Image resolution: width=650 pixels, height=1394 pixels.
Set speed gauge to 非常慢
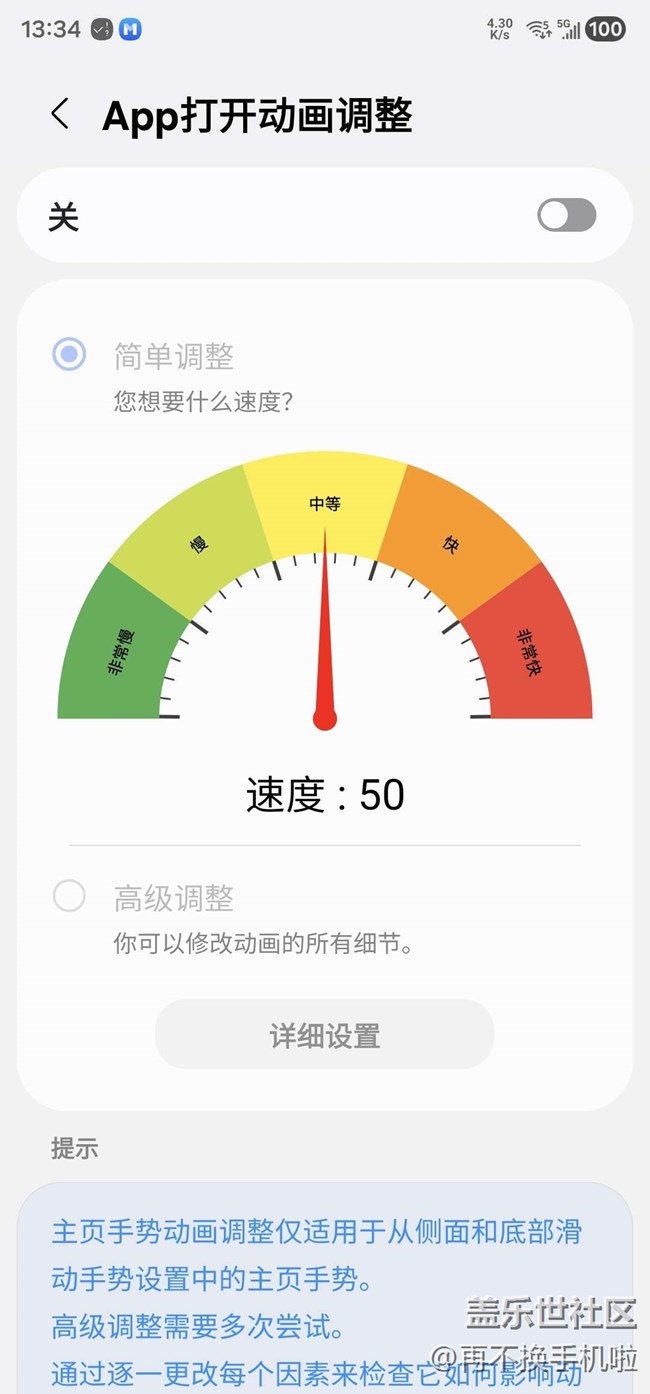coord(118,650)
